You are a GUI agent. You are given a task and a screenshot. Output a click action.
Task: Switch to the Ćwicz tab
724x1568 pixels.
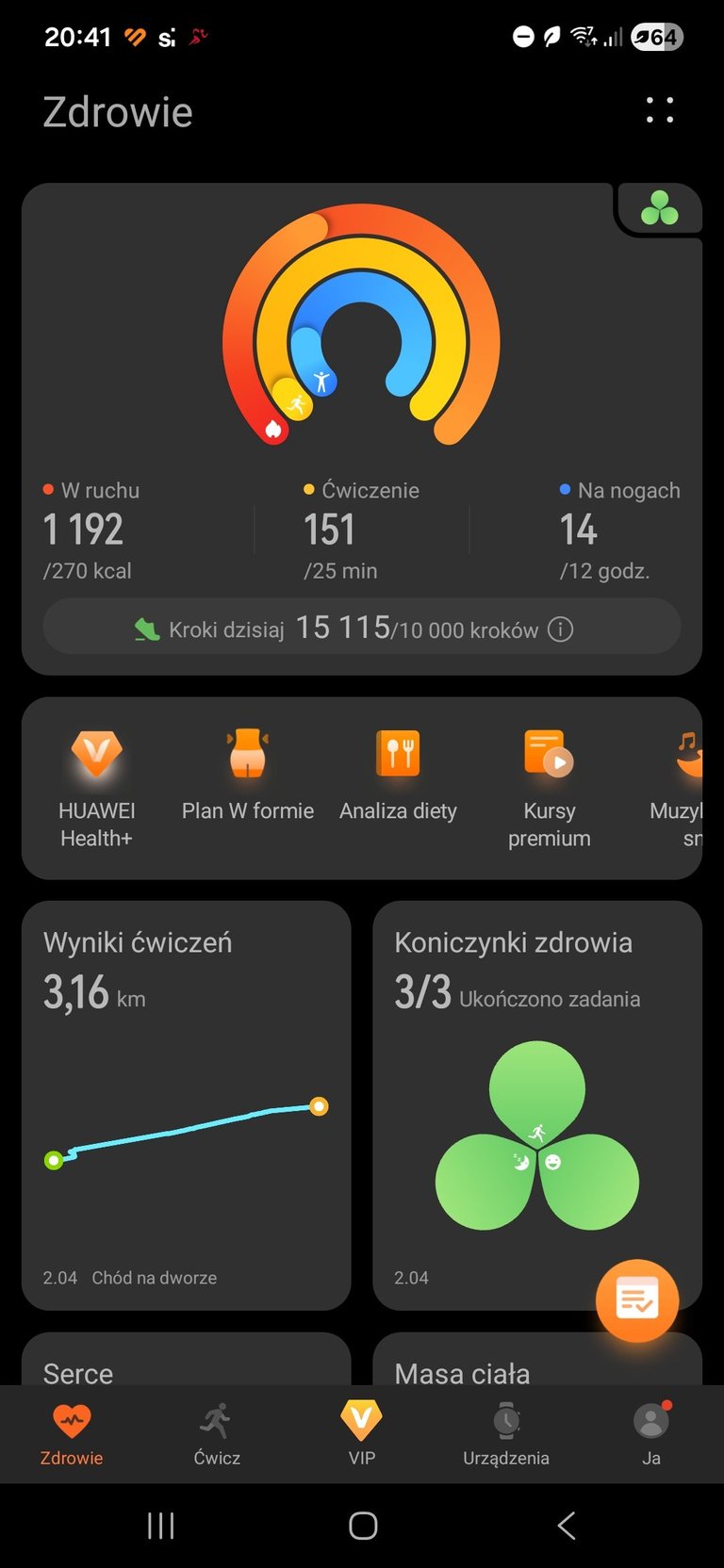tap(217, 1432)
